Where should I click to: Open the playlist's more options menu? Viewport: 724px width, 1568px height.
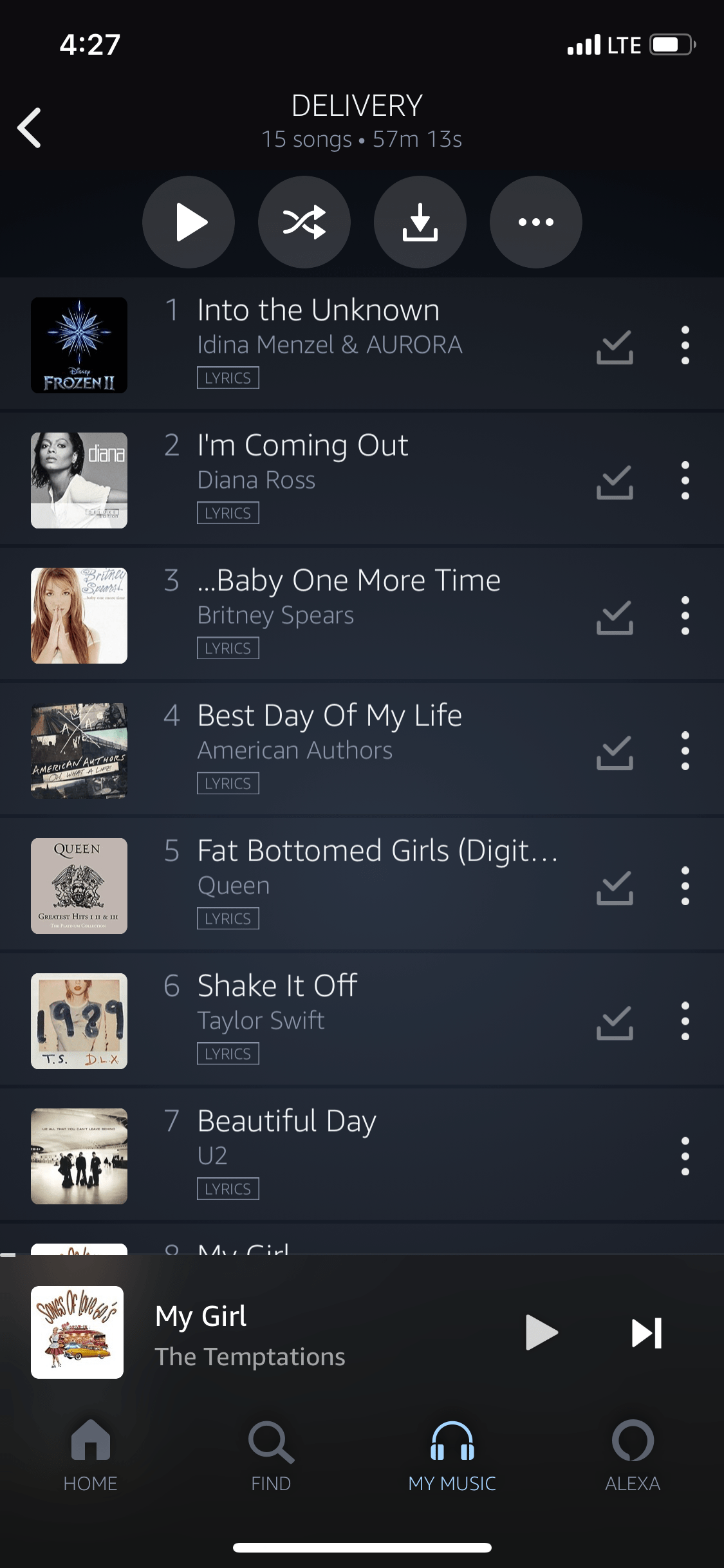(536, 222)
